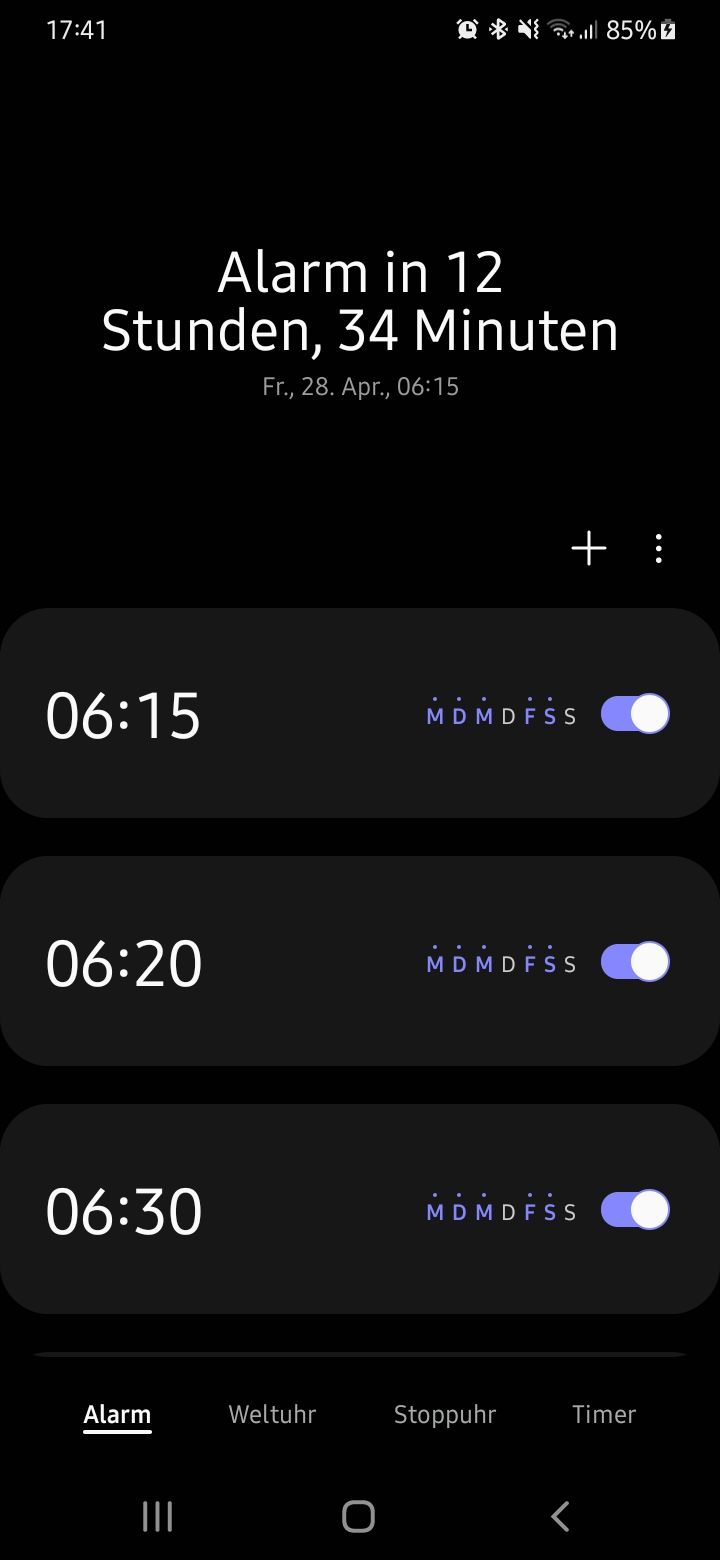720x1560 pixels.
Task: Switch to the Weltuhr tab
Action: click(272, 1414)
